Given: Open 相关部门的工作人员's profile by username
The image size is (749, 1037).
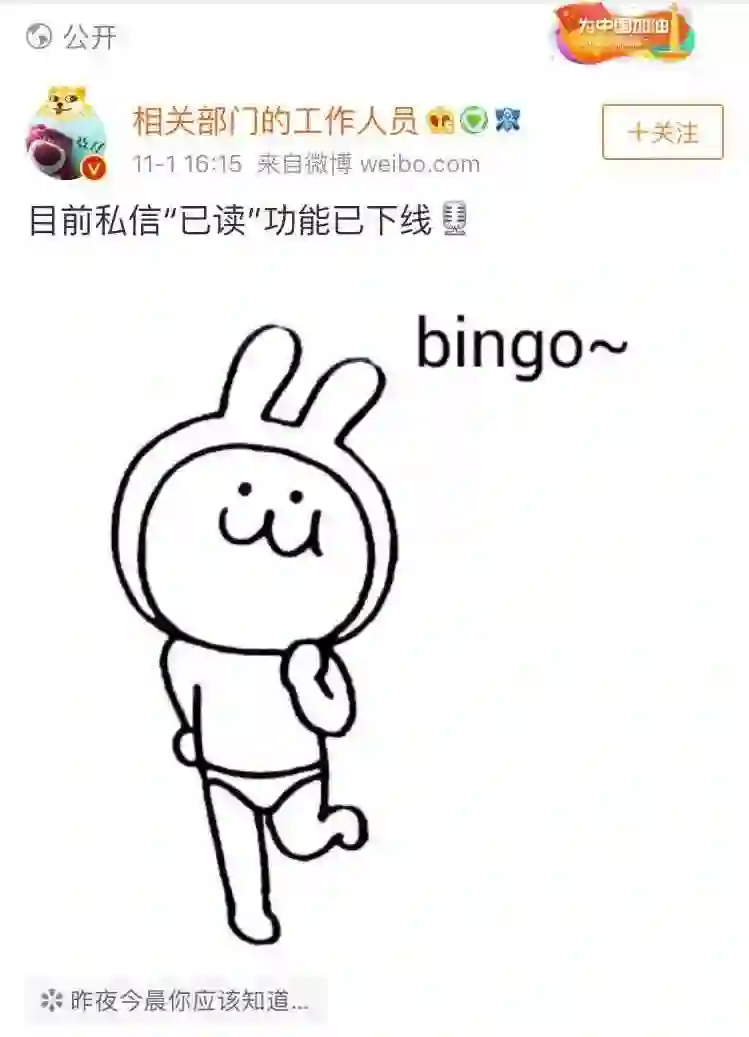Looking at the screenshot, I should [275, 121].
